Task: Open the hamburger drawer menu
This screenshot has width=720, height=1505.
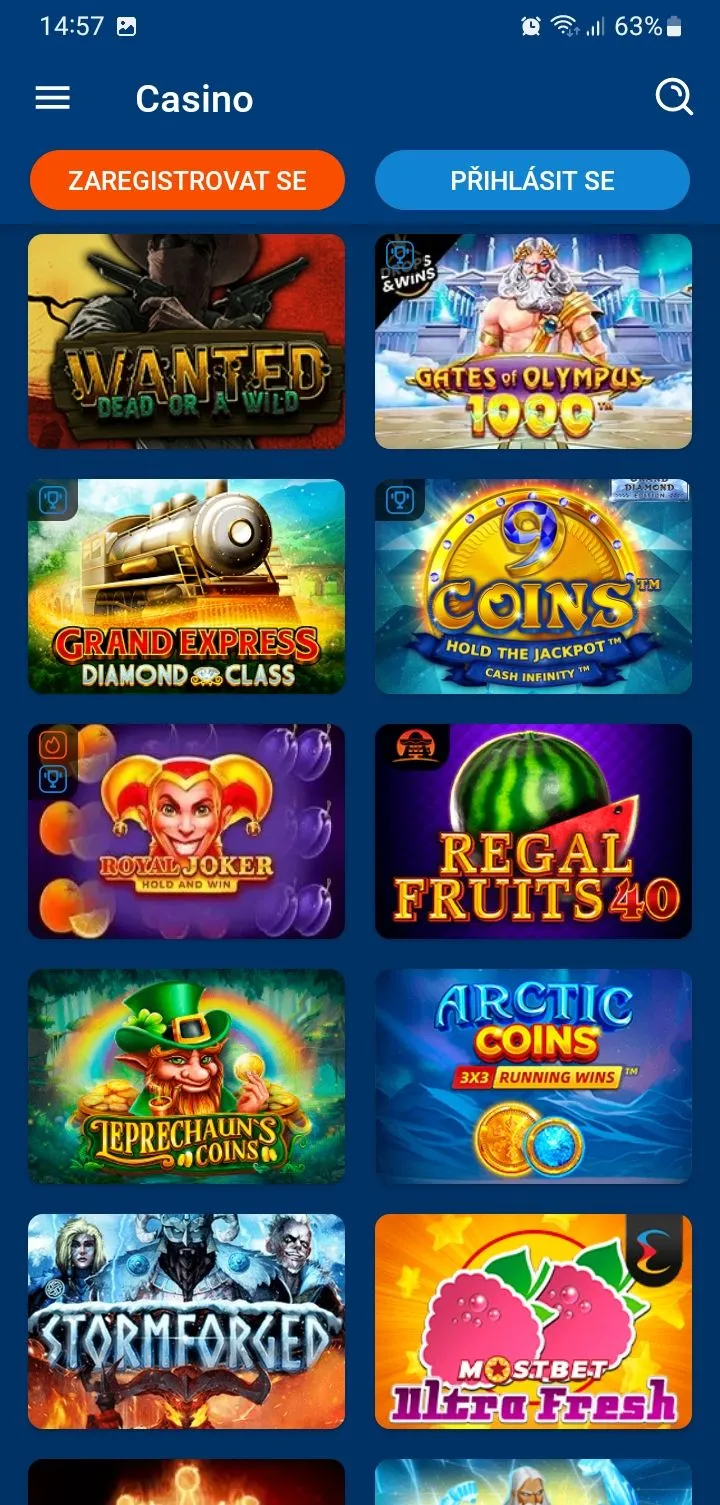Action: 53,98
